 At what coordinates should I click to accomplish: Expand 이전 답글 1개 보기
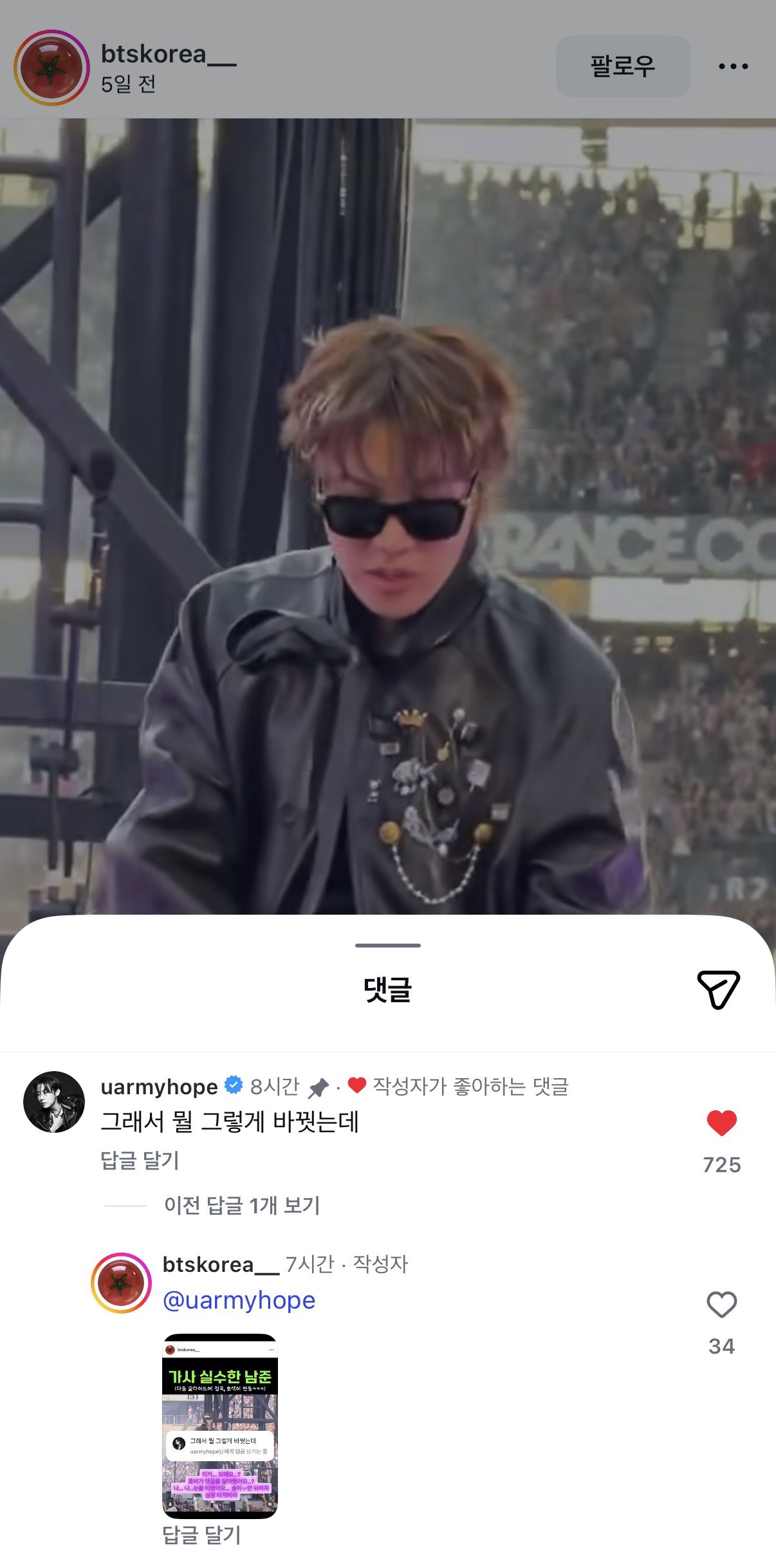coord(242,1205)
